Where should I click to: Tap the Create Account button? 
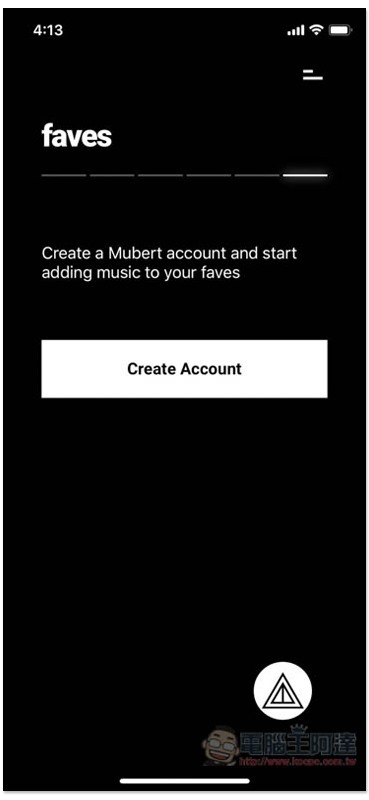tap(184, 369)
